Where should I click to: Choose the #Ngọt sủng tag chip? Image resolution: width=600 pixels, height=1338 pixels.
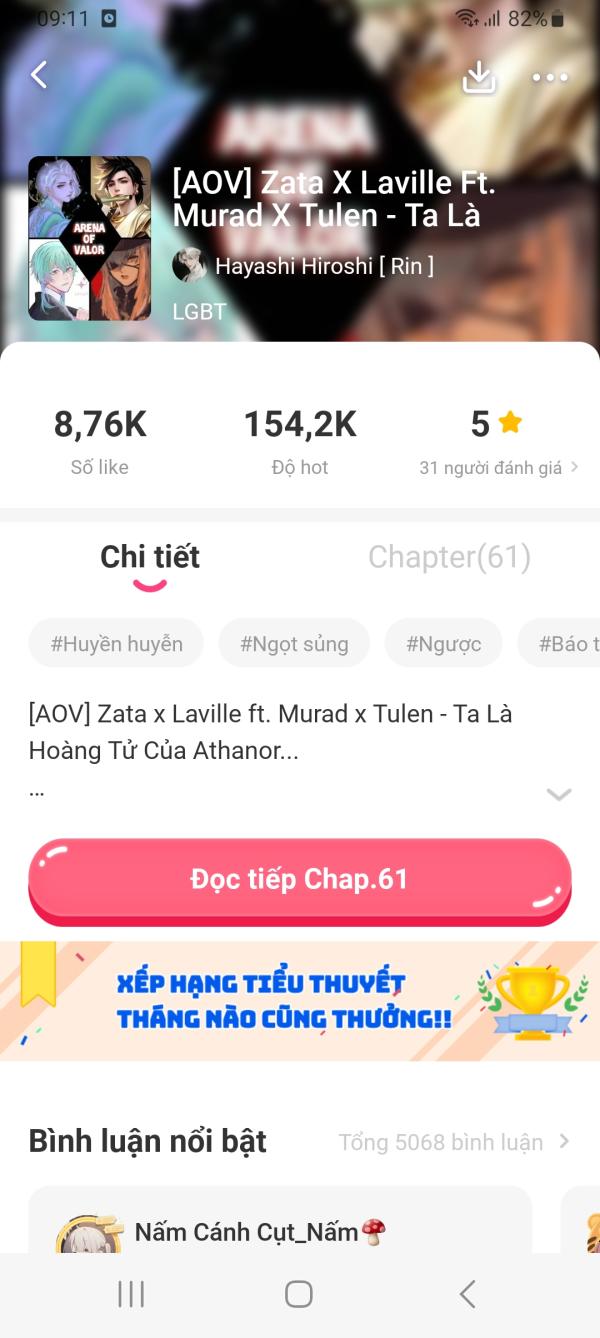coord(294,643)
